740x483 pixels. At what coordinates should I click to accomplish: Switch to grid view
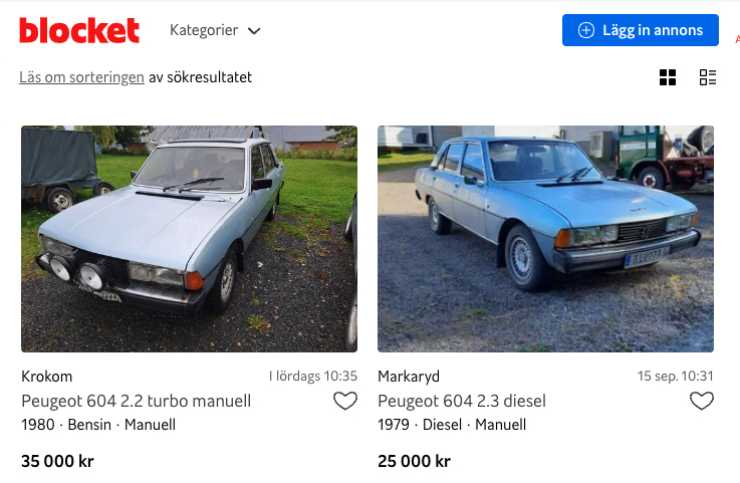[x=668, y=77]
